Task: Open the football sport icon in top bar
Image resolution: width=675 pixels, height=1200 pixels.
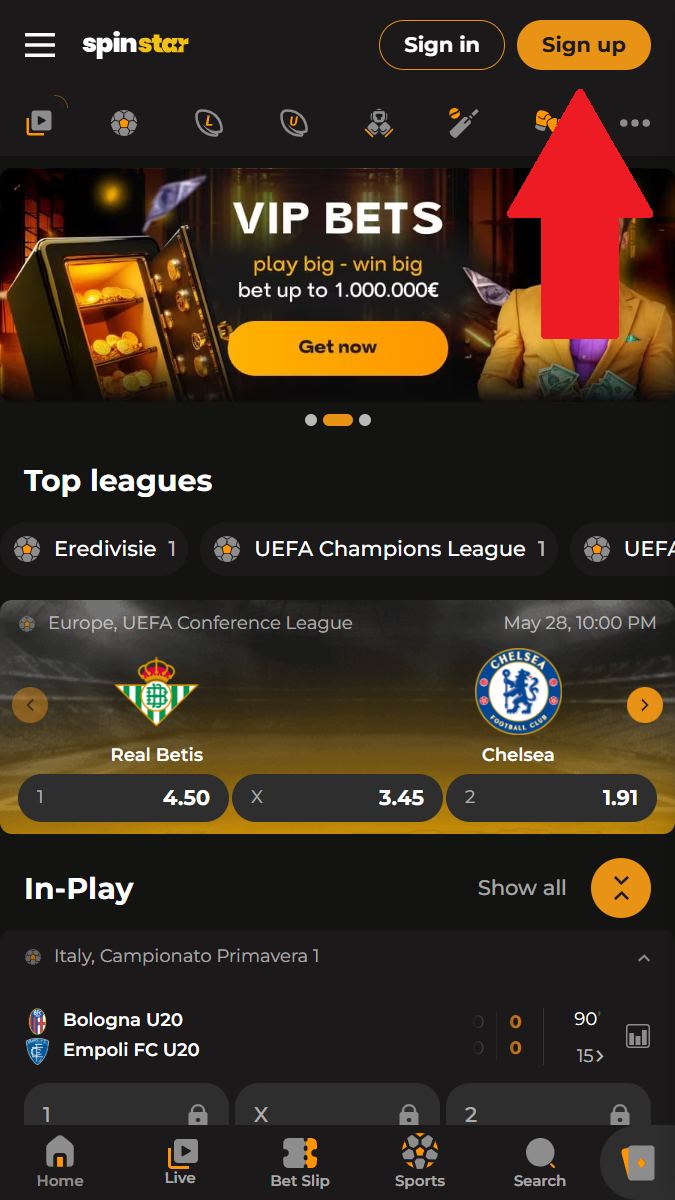Action: [124, 123]
